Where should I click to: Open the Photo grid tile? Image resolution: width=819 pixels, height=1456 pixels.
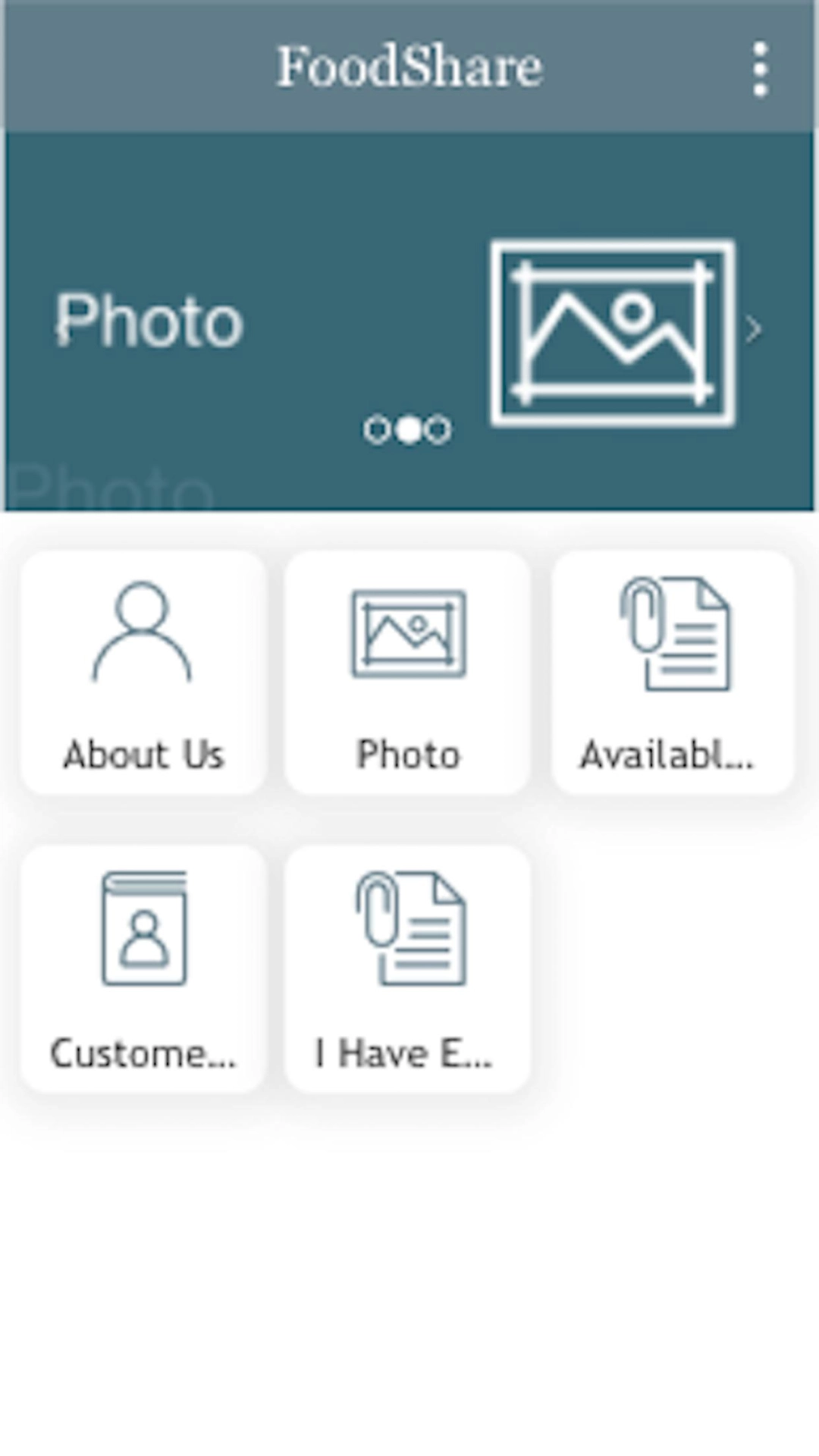coord(408,673)
